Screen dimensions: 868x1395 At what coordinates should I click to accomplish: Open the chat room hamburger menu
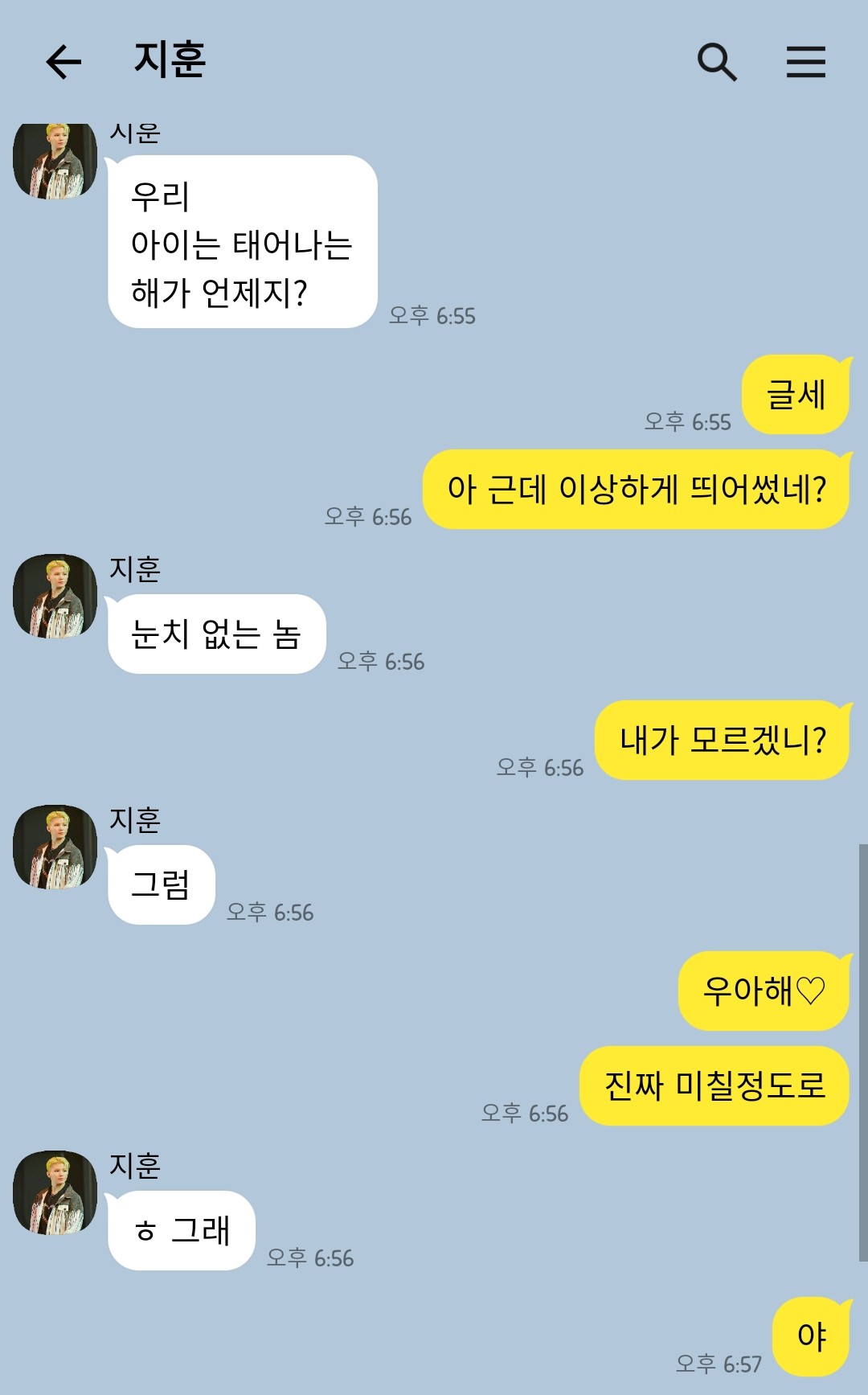pyautogui.click(x=805, y=62)
